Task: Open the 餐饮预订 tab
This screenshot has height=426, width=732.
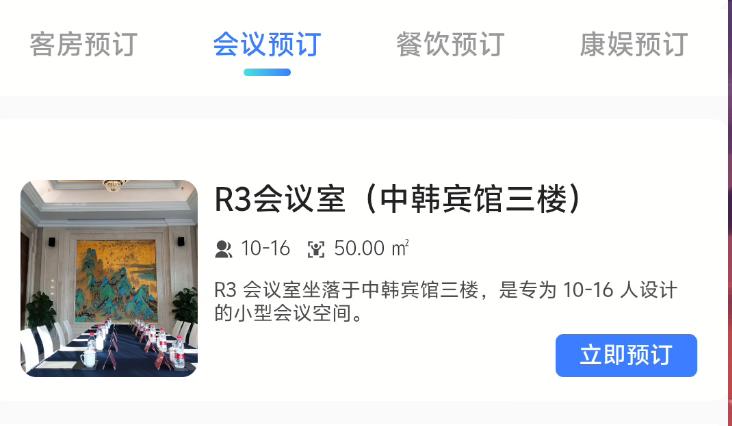Action: [450, 45]
